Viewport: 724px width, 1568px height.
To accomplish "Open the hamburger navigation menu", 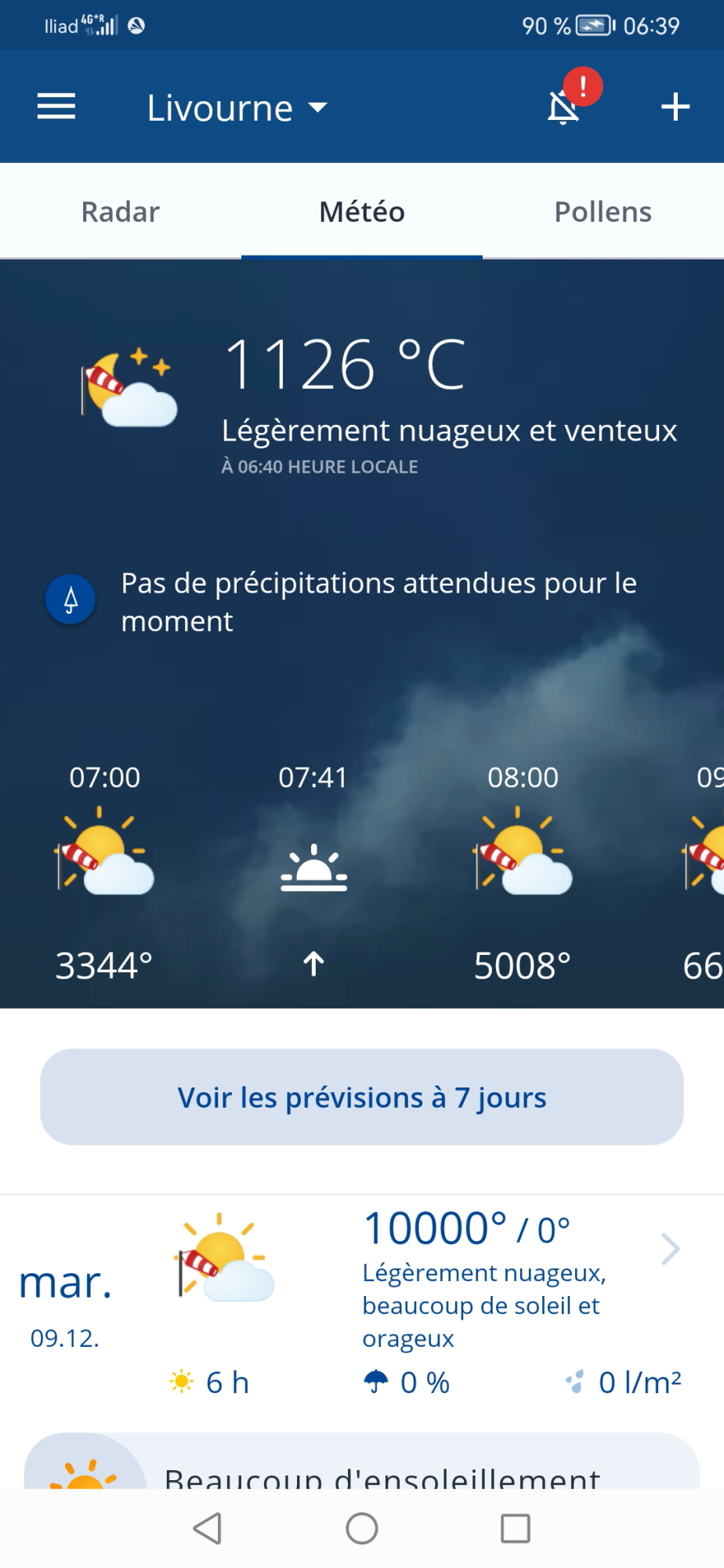I will tap(56, 107).
